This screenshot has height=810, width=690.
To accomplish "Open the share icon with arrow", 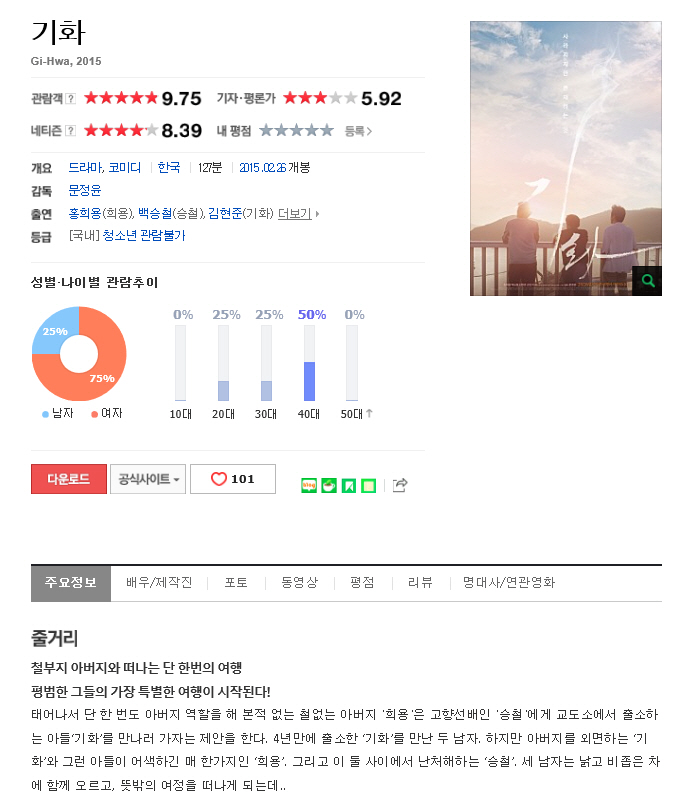I will pos(400,485).
